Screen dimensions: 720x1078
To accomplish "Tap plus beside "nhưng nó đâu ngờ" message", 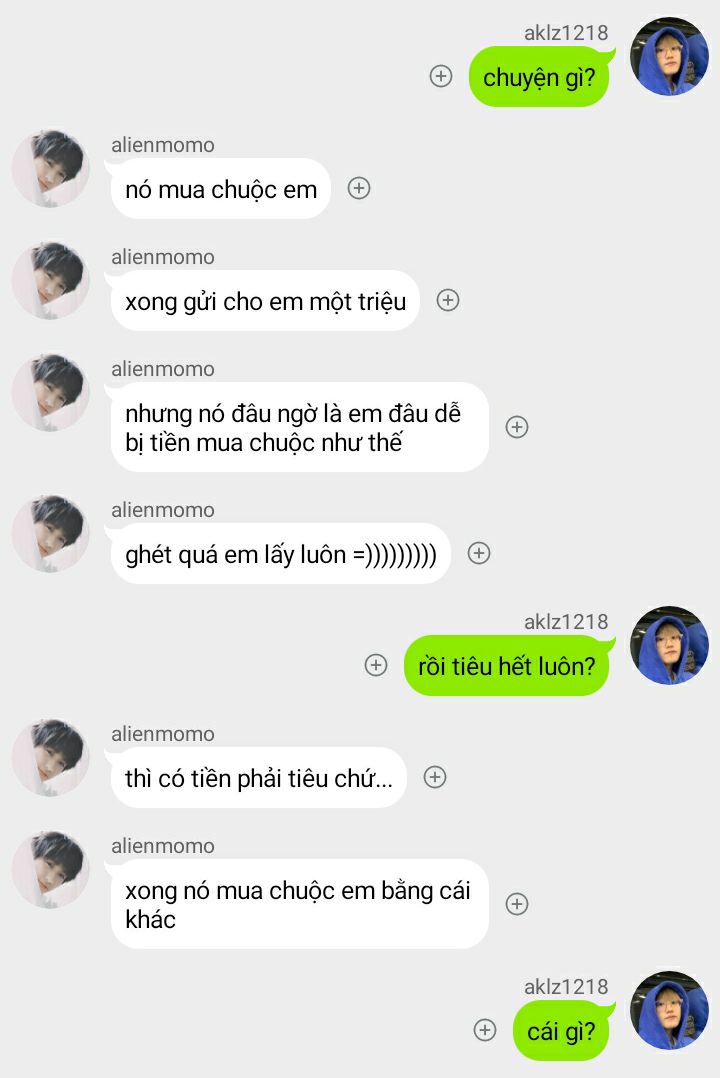I will (516, 427).
